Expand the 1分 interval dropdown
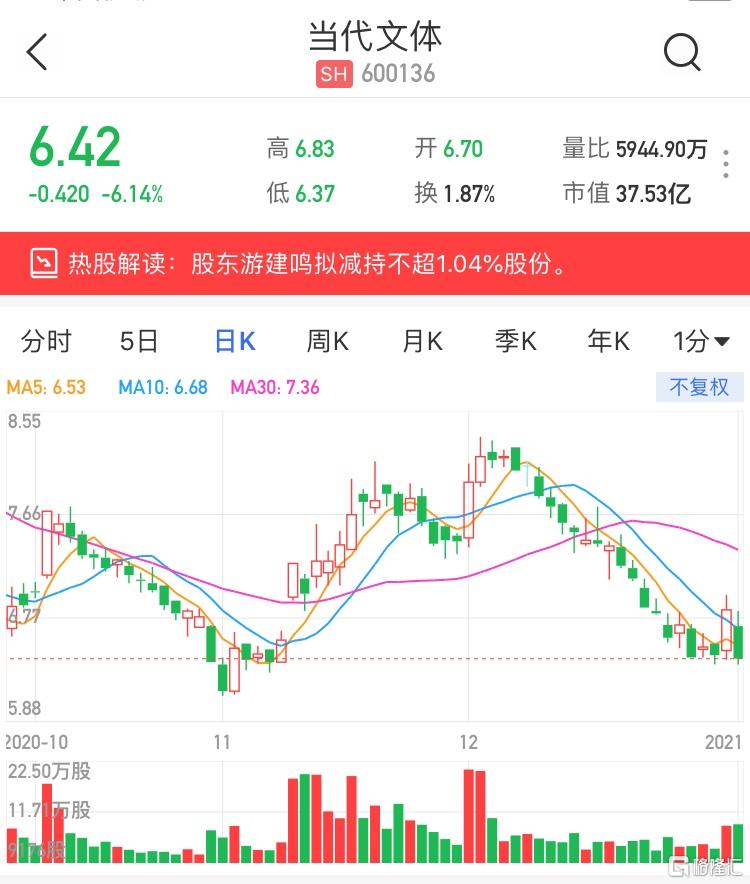The height and width of the screenshot is (884, 750). (x=701, y=342)
